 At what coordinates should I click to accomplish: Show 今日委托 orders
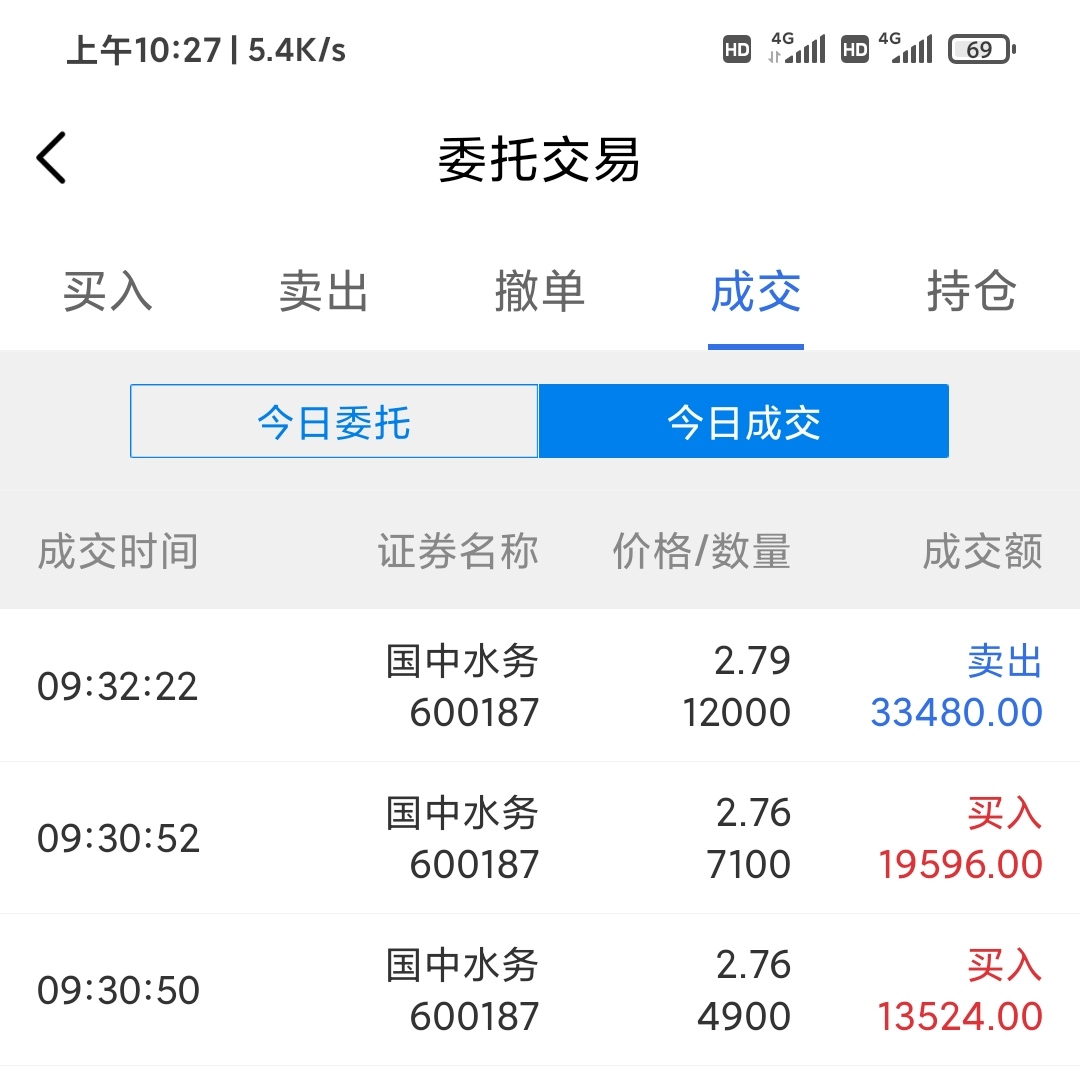coord(335,422)
